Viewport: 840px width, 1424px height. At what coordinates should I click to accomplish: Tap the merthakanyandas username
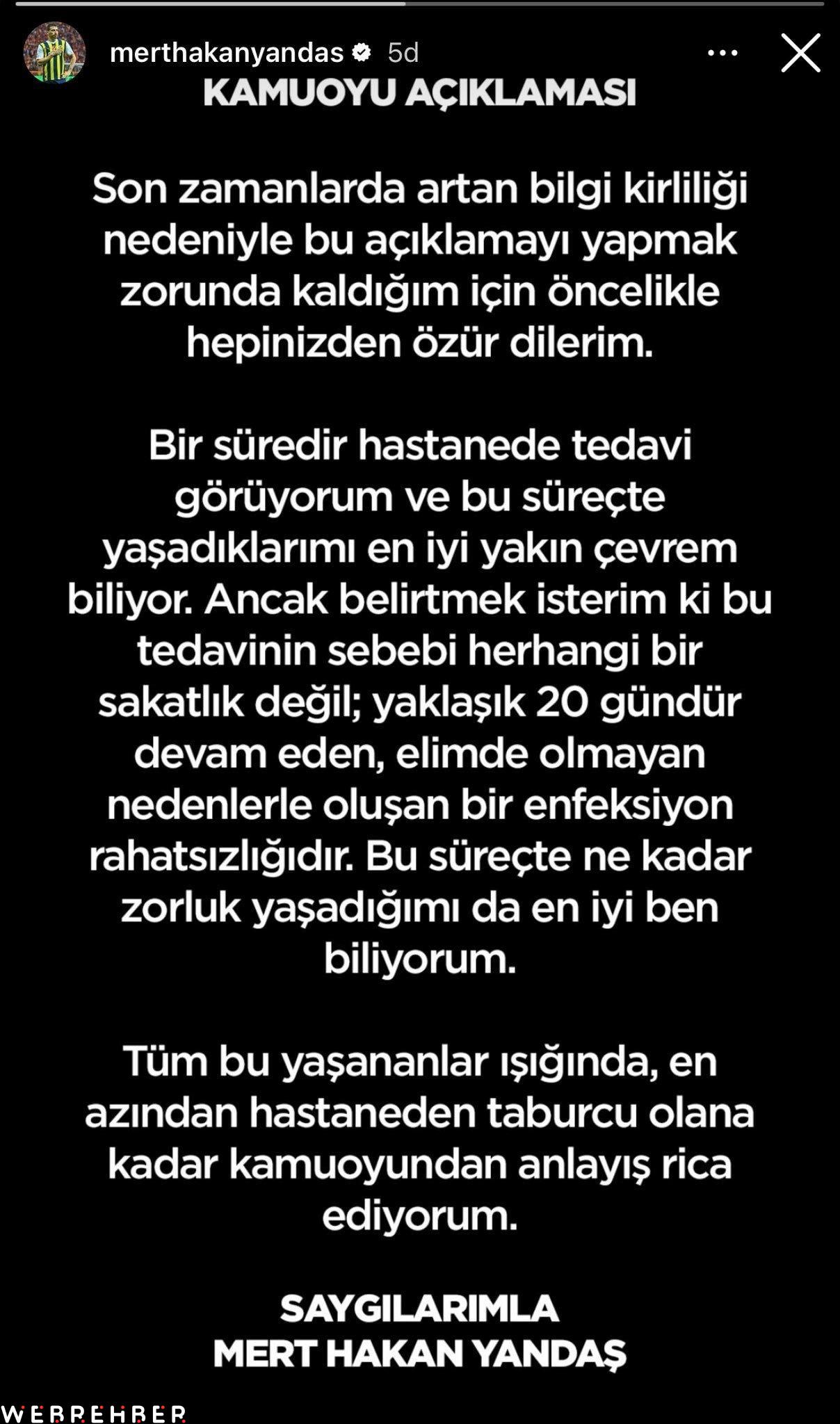[x=227, y=53]
